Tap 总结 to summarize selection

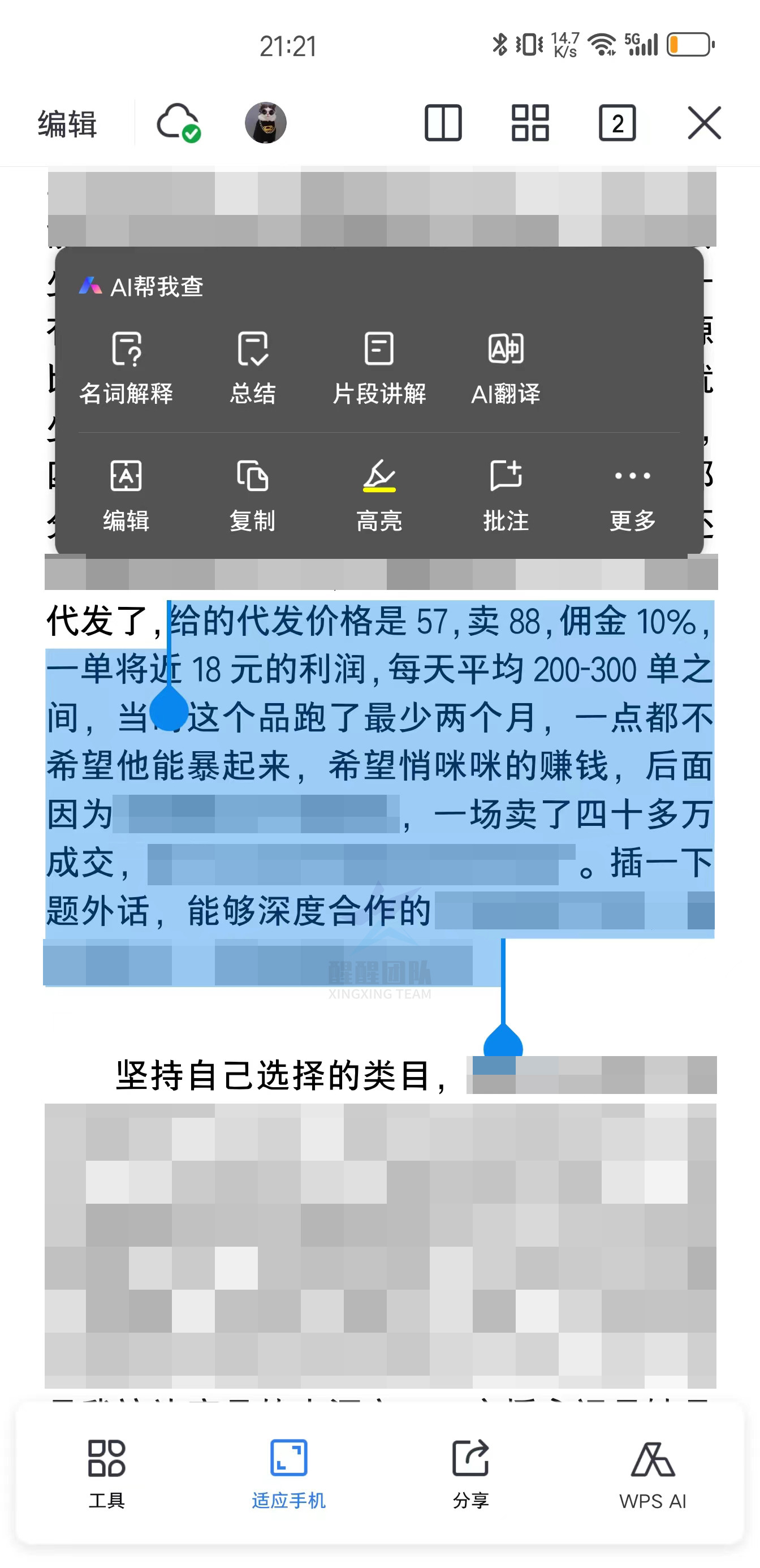point(253,368)
